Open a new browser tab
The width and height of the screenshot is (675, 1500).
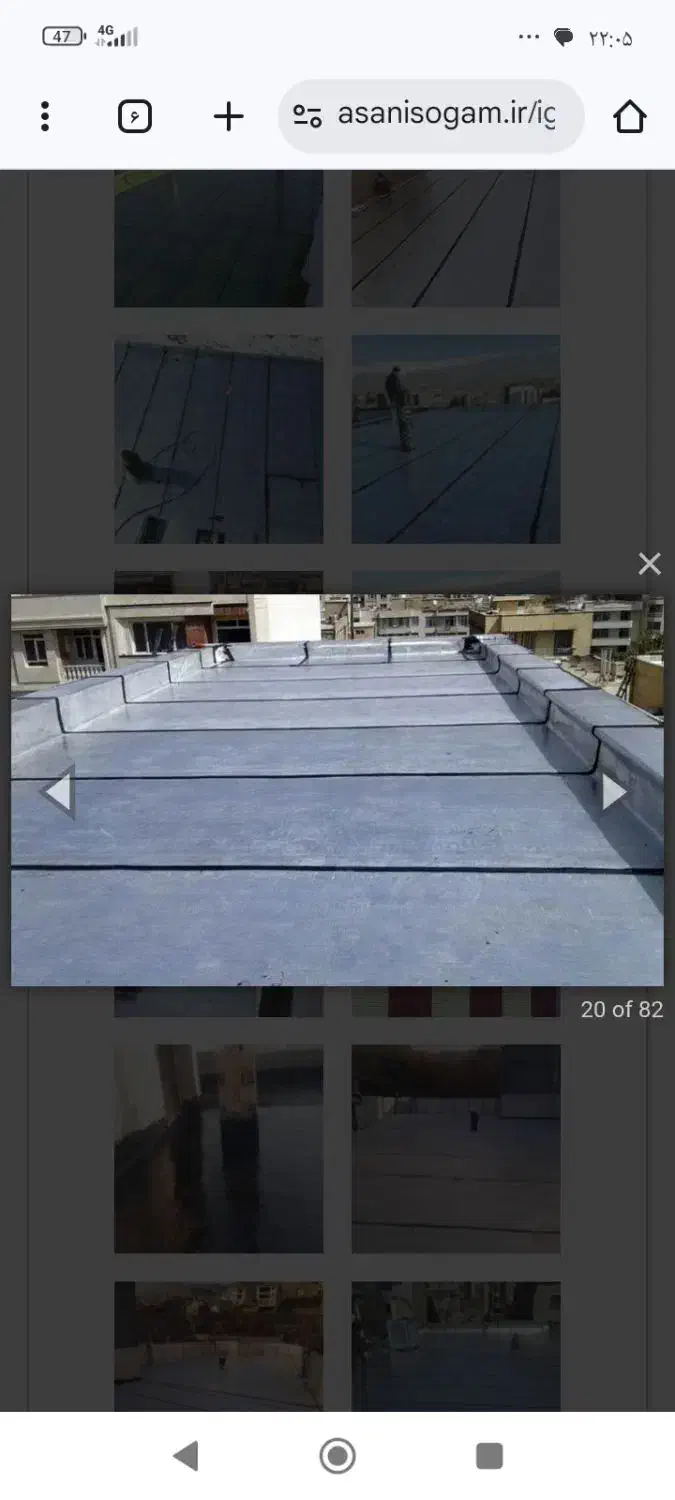click(x=228, y=117)
